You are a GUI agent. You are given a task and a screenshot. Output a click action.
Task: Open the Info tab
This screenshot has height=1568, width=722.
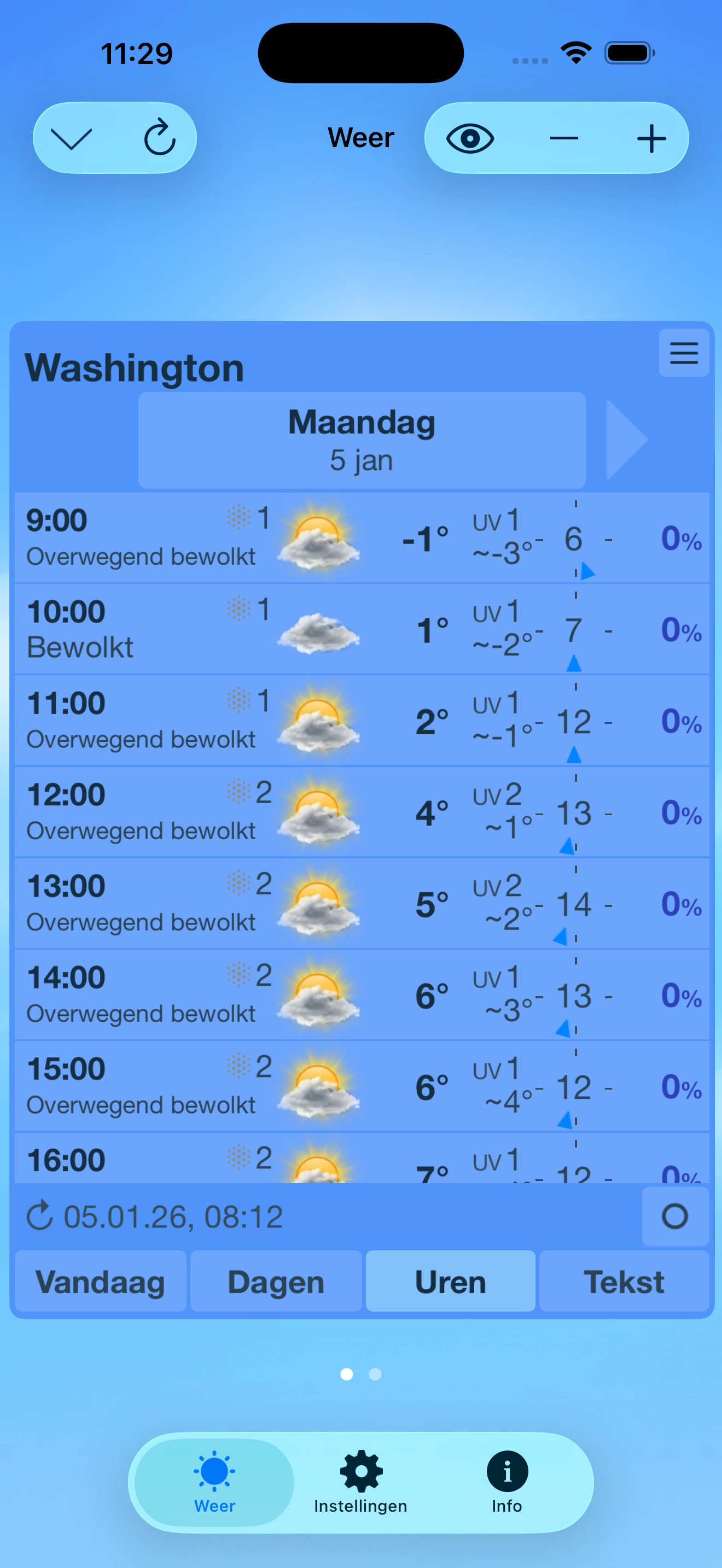click(507, 1483)
